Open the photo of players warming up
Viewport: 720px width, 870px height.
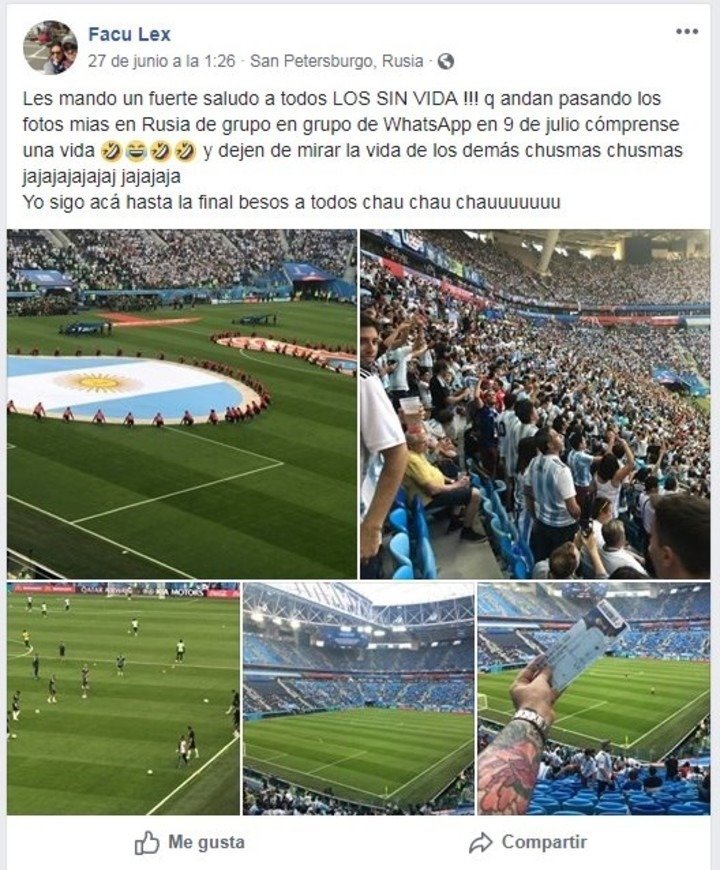(x=123, y=698)
